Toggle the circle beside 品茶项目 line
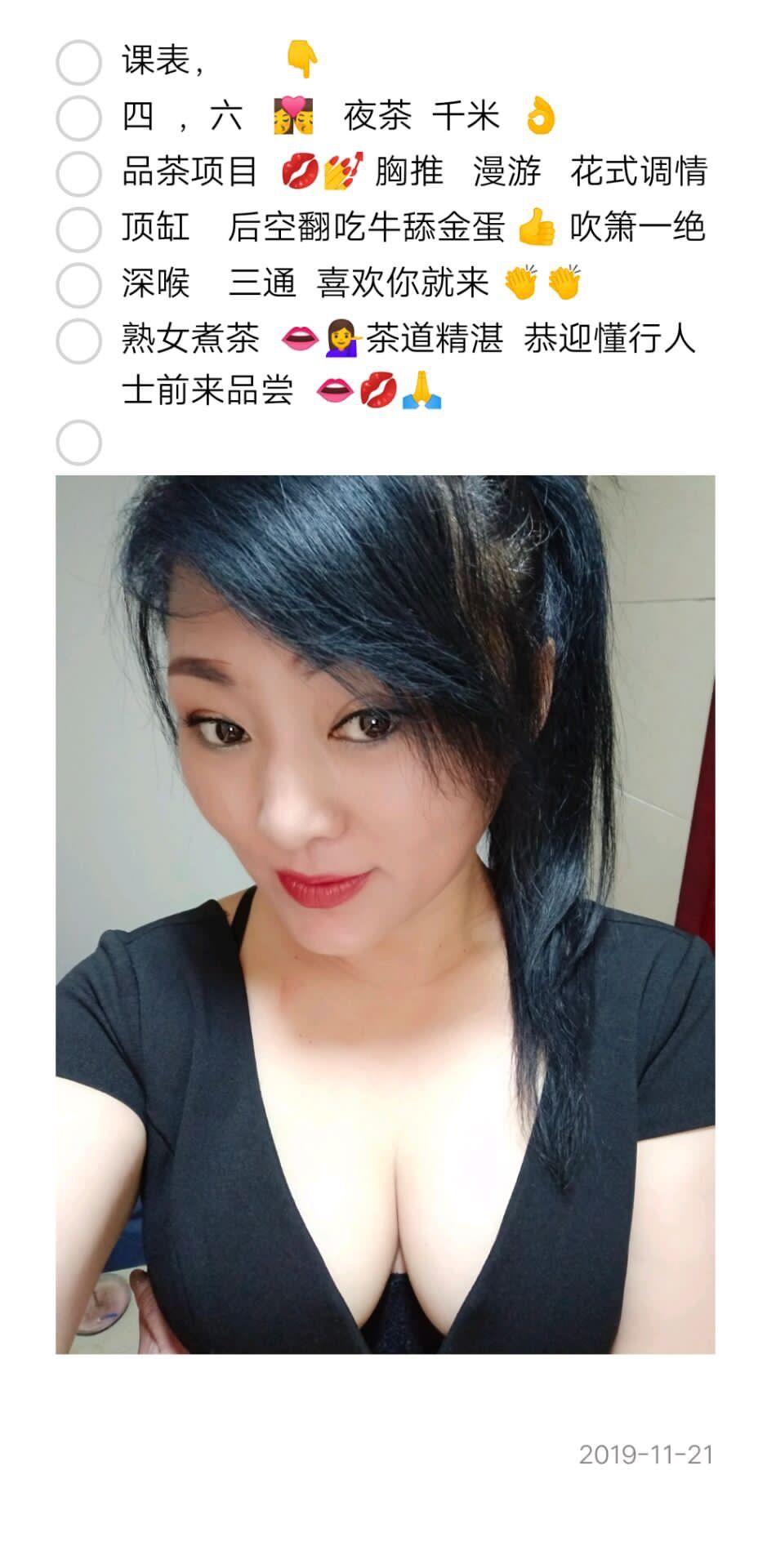The width and height of the screenshot is (776, 1568). coord(78,172)
